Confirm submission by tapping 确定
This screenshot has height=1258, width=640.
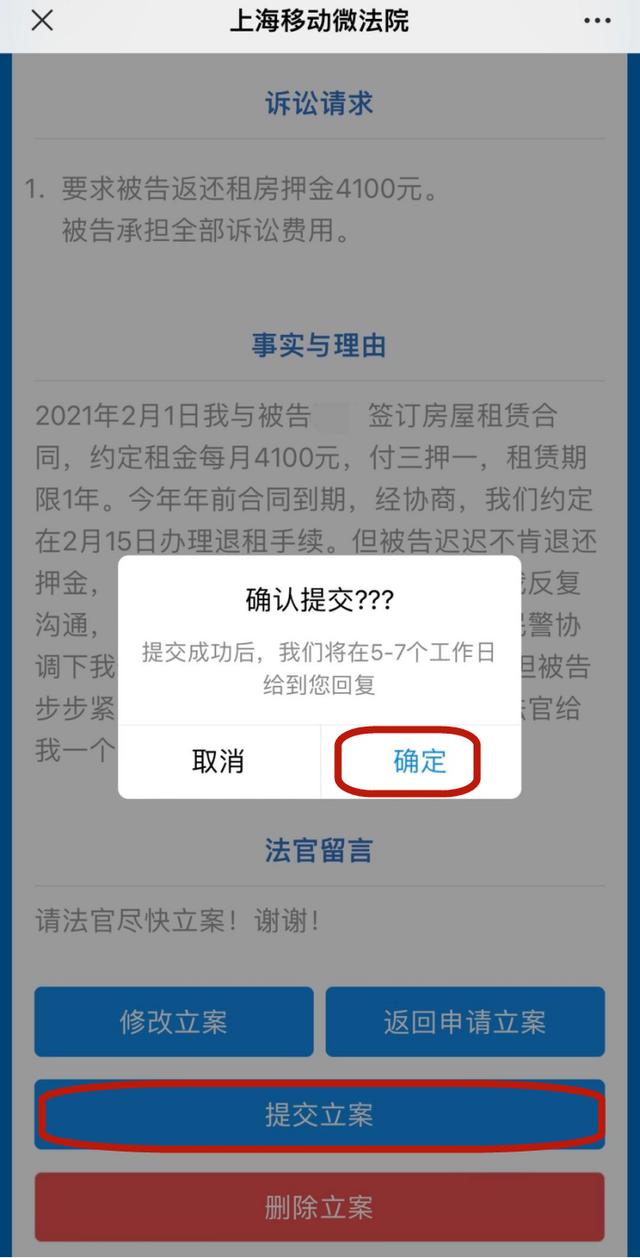[x=420, y=761]
